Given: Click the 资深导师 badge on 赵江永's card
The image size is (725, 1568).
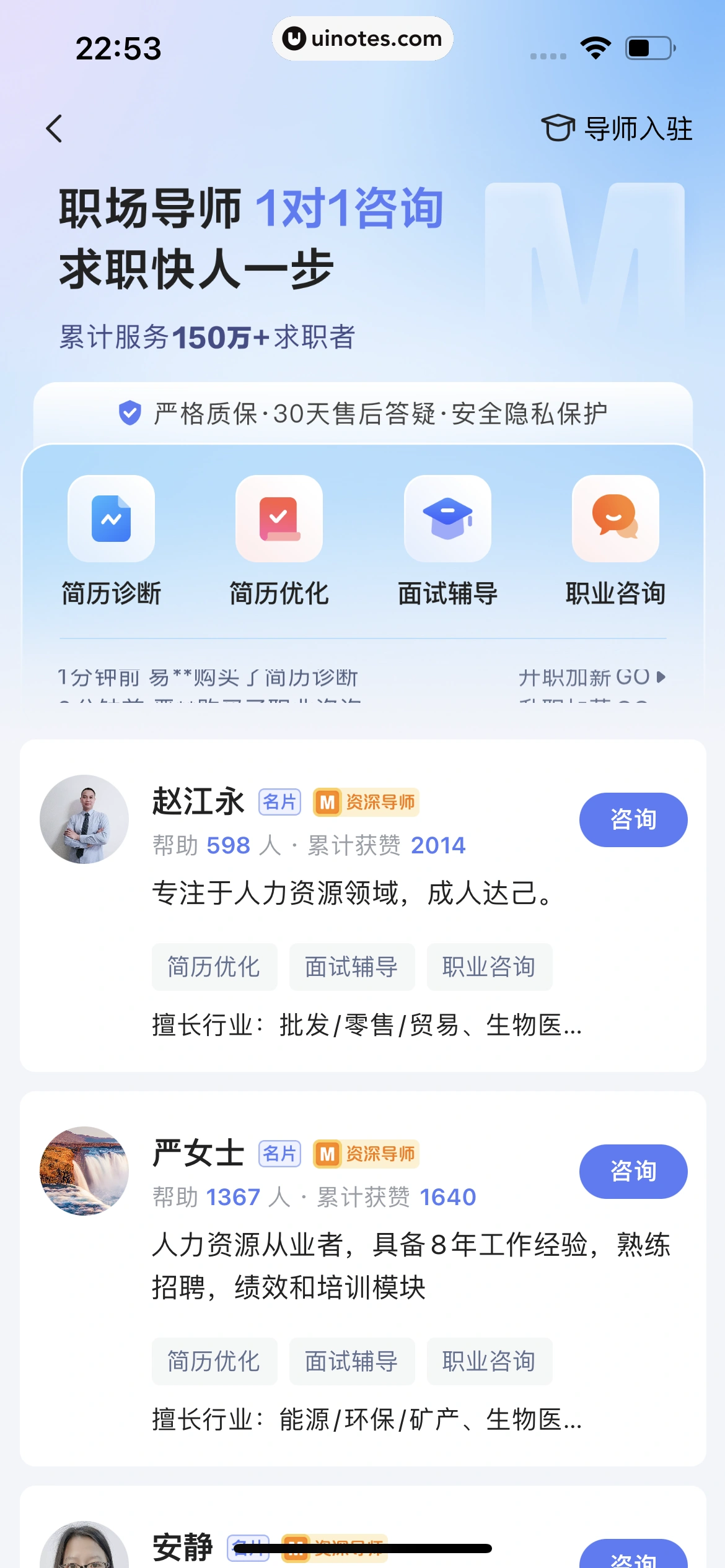Looking at the screenshot, I should [364, 801].
